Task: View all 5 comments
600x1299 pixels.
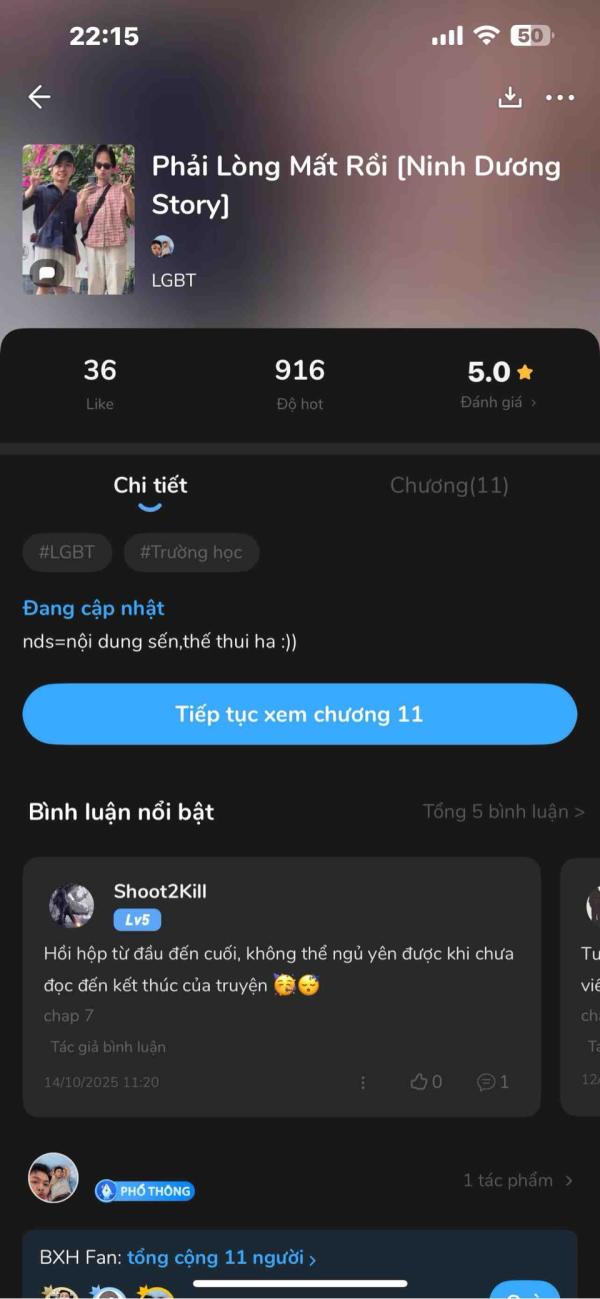Action: point(503,812)
